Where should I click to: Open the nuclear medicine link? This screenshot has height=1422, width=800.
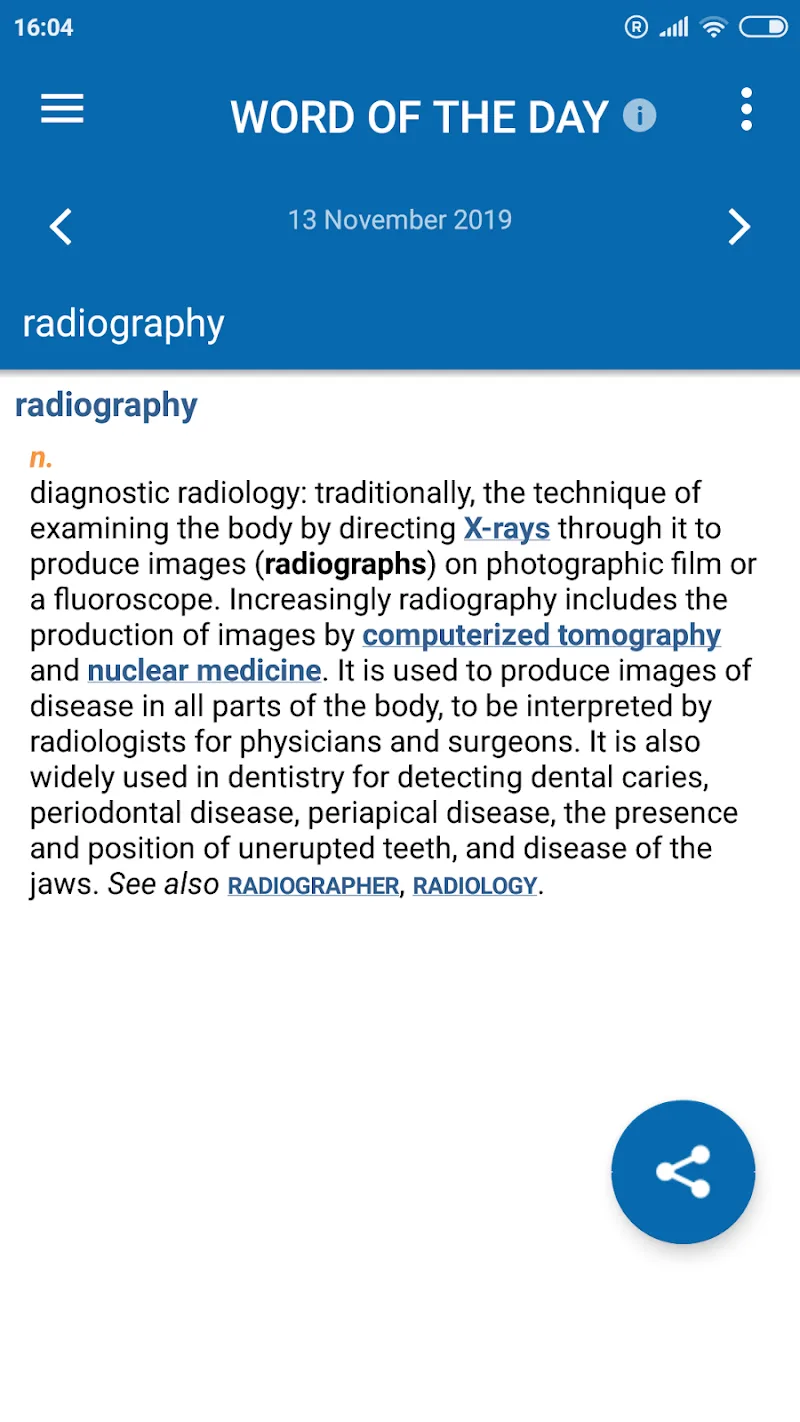pos(204,670)
